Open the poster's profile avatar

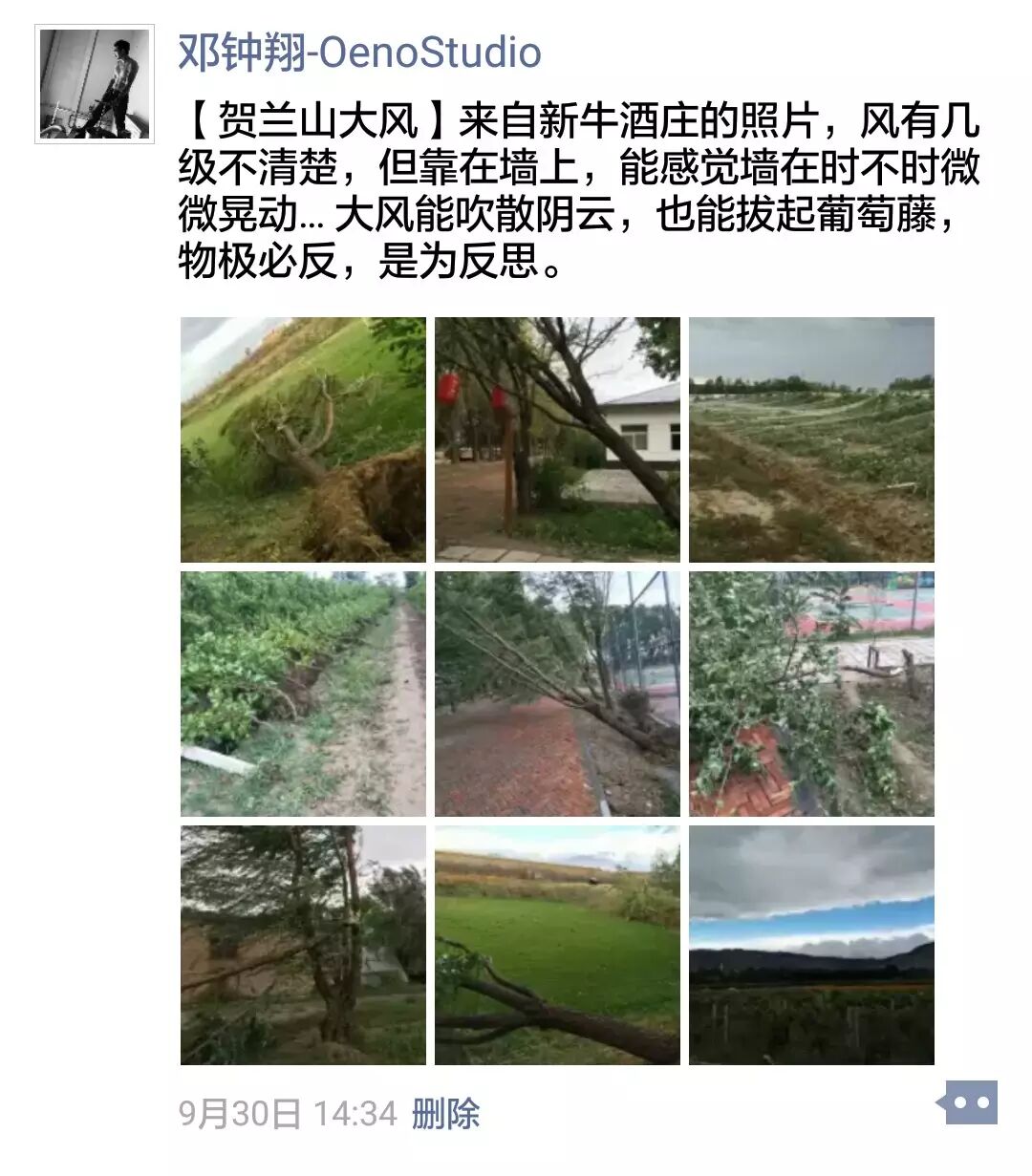(x=95, y=84)
